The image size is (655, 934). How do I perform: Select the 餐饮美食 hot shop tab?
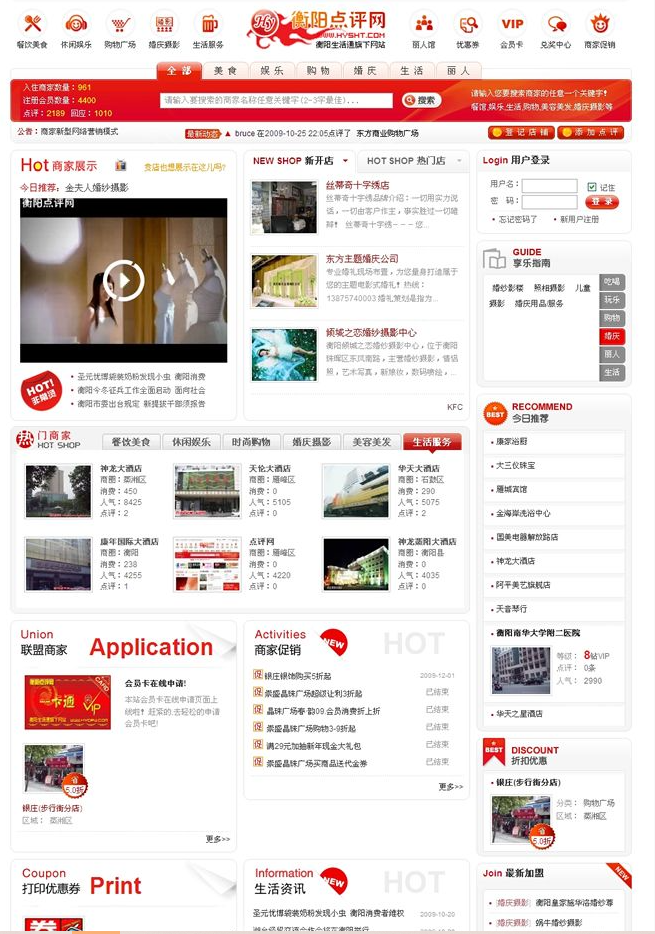point(131,442)
